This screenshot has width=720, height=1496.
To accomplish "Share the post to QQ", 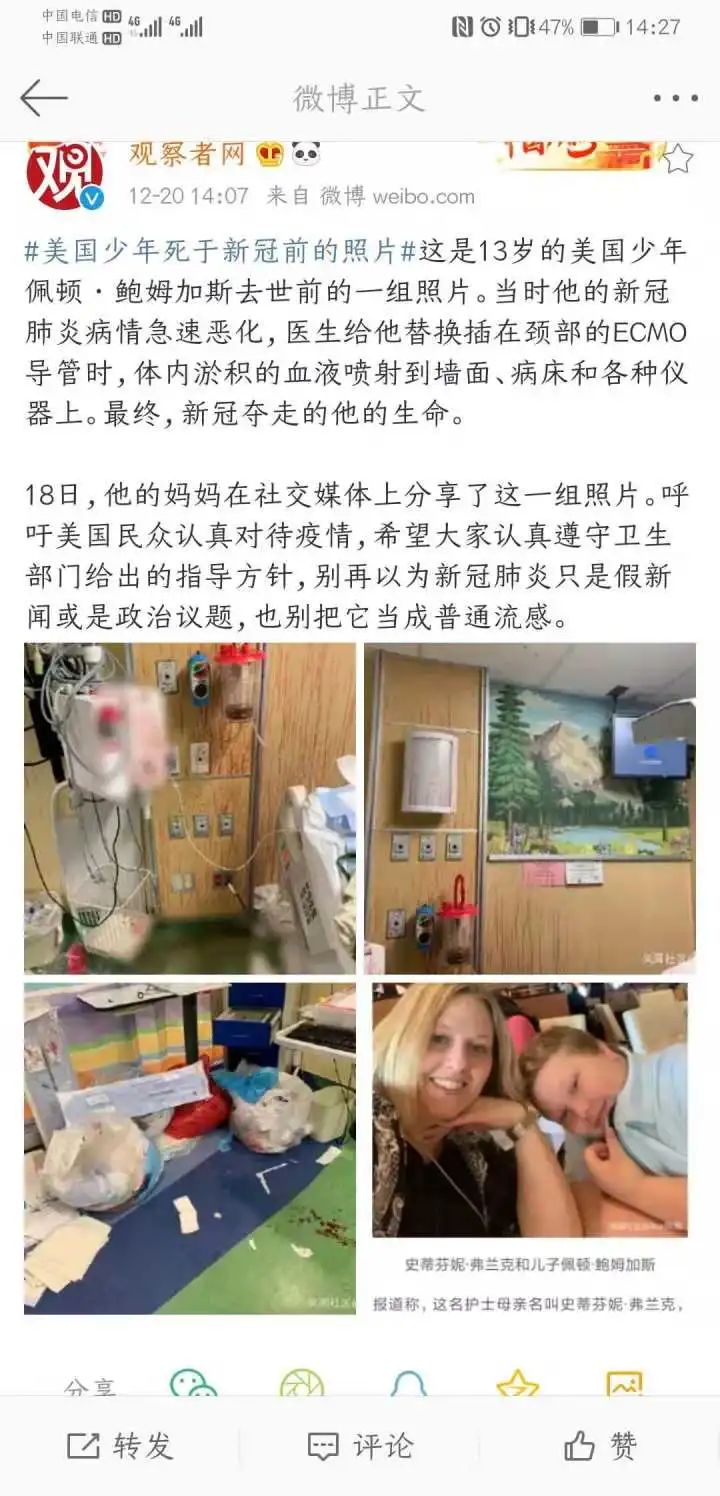I will coord(408,1386).
